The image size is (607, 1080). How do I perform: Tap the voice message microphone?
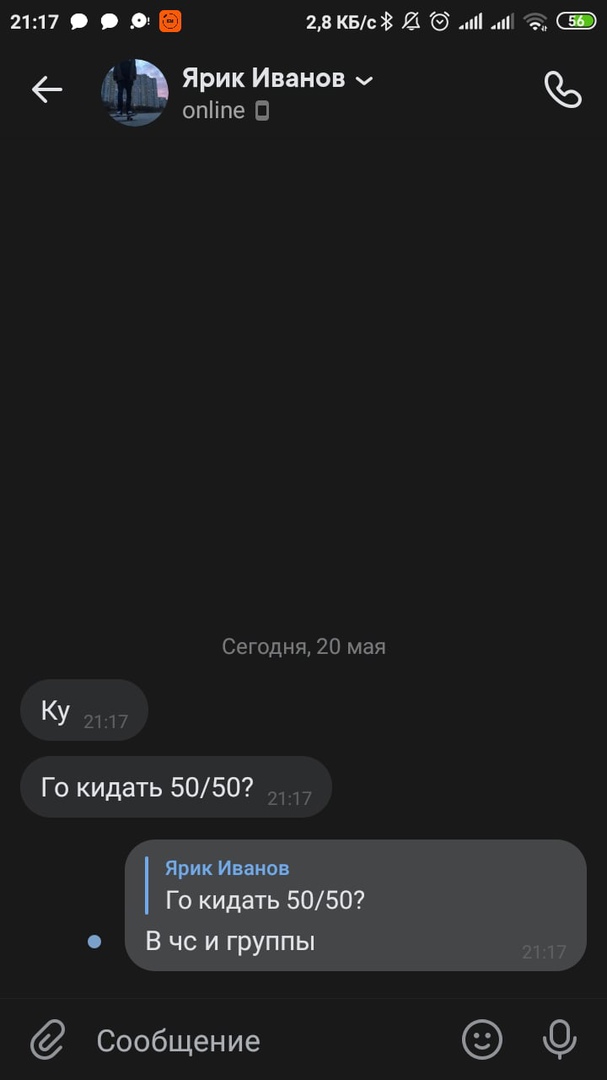point(559,1040)
